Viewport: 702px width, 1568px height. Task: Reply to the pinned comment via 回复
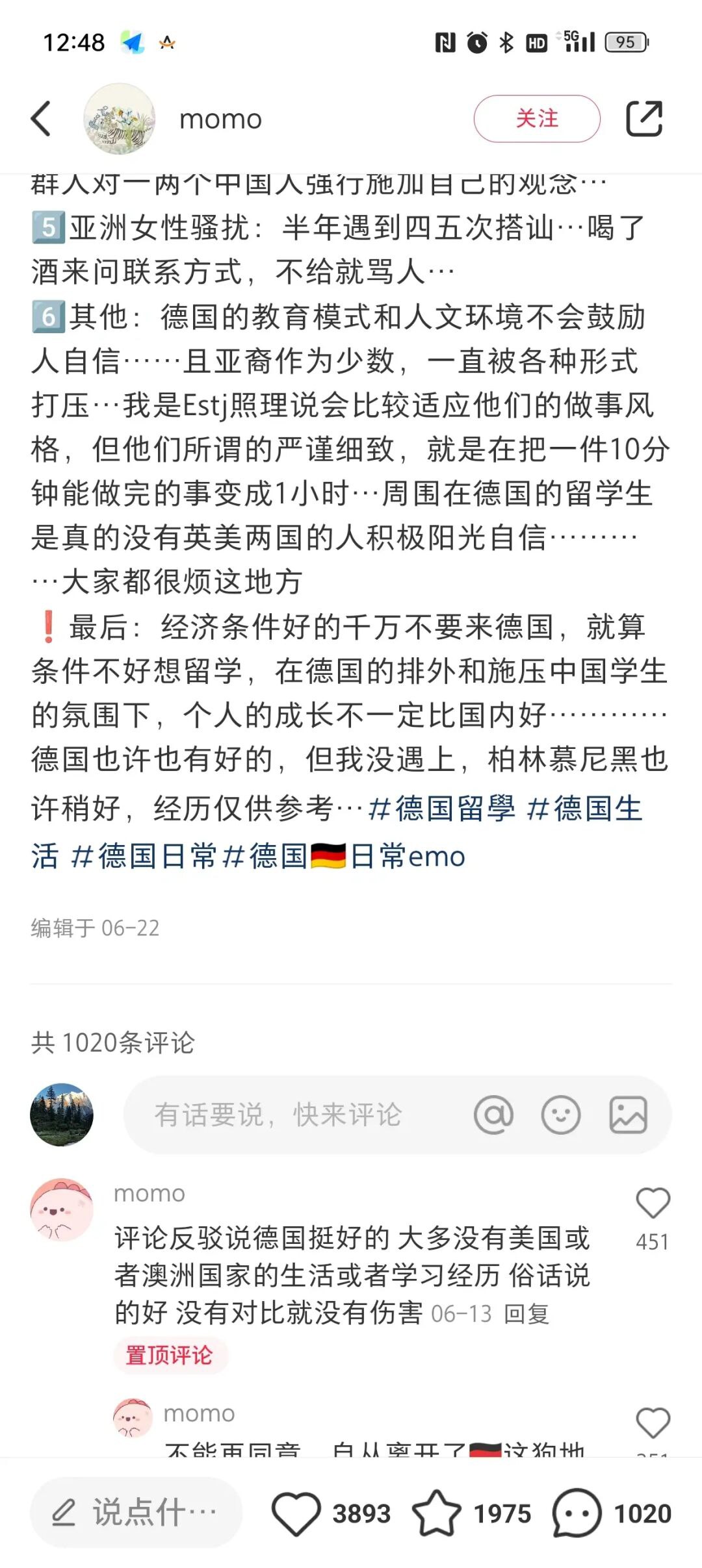coord(528,1313)
